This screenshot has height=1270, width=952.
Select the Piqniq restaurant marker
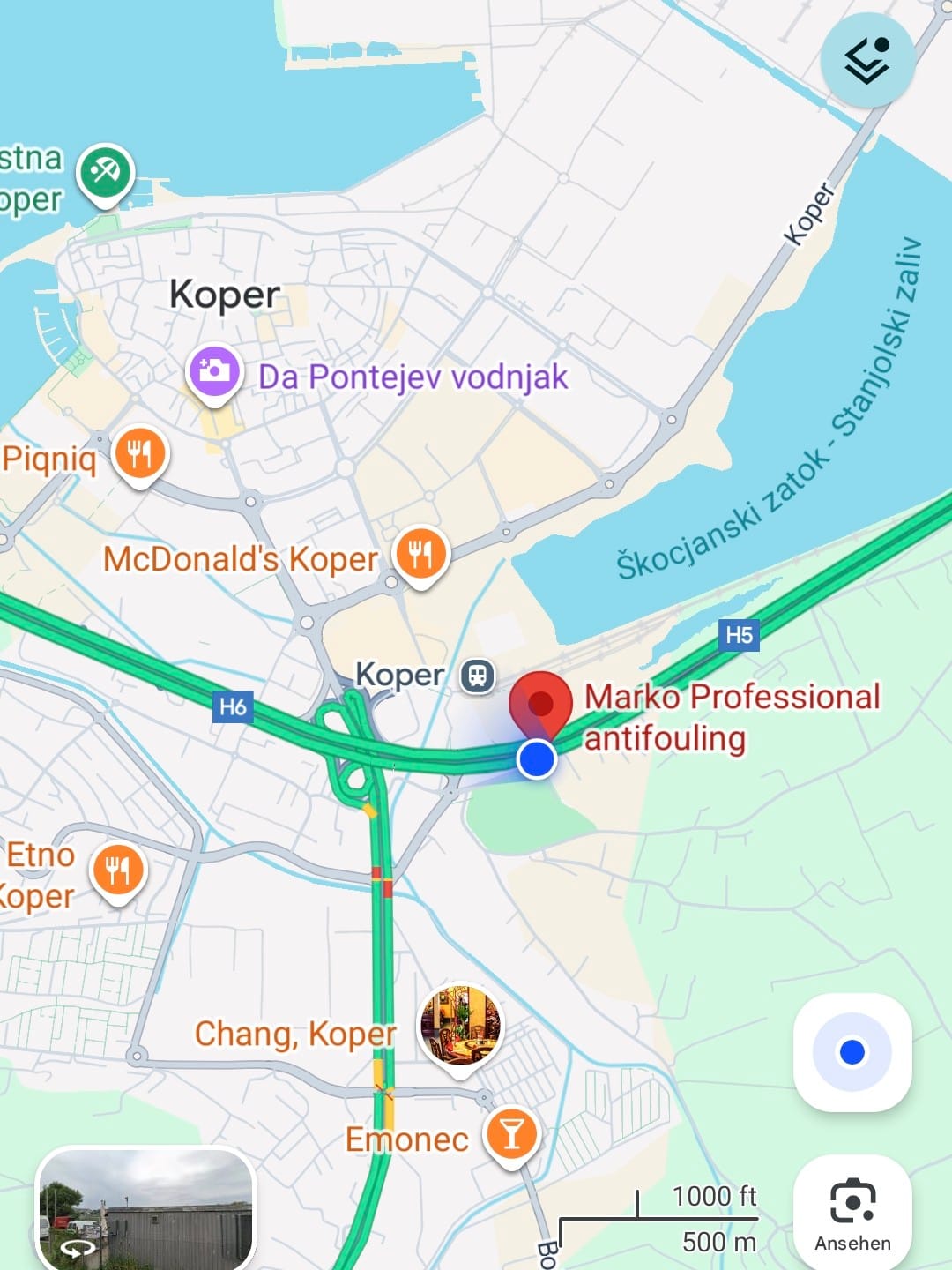point(140,454)
